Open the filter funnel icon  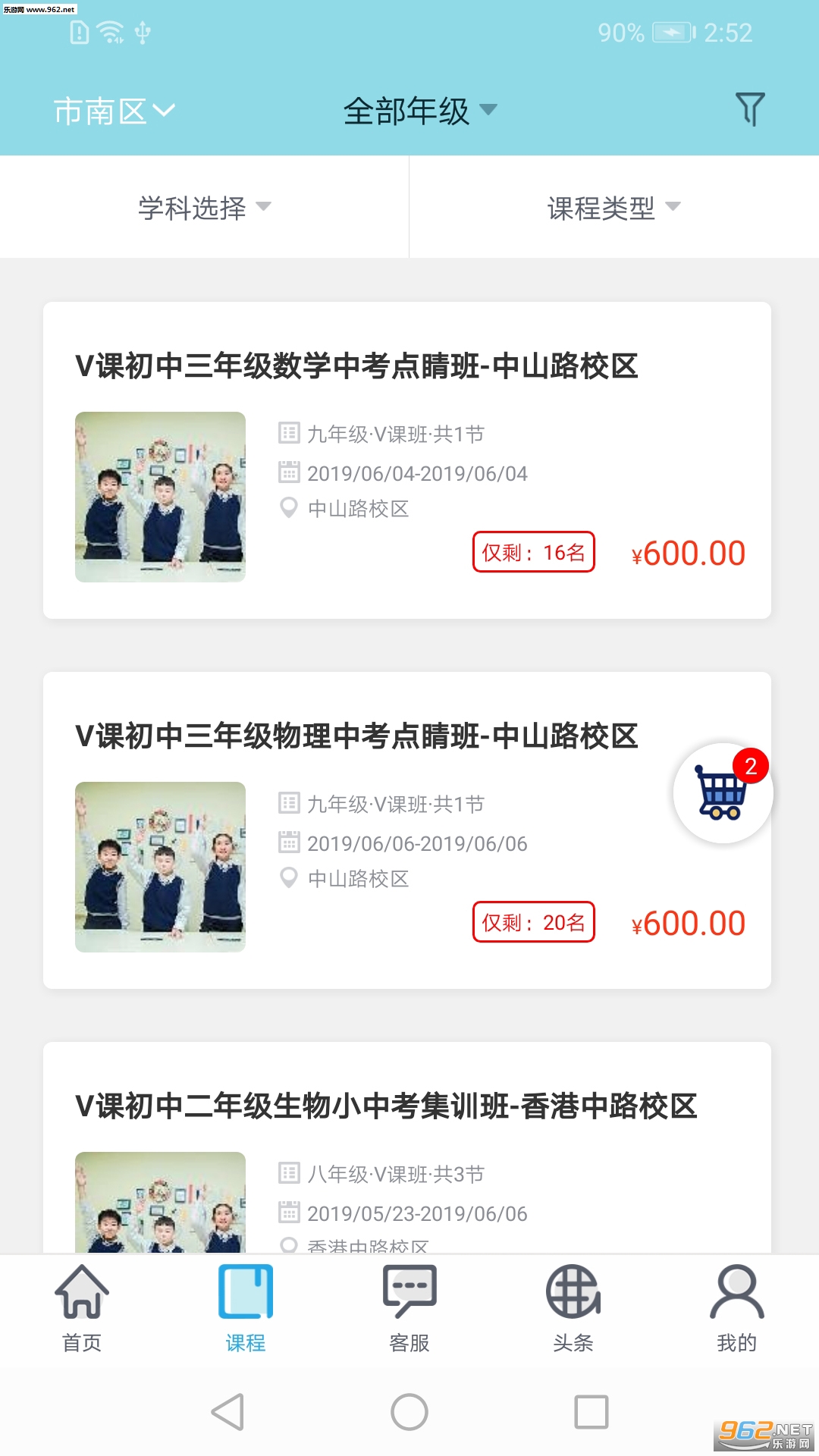coord(749,110)
